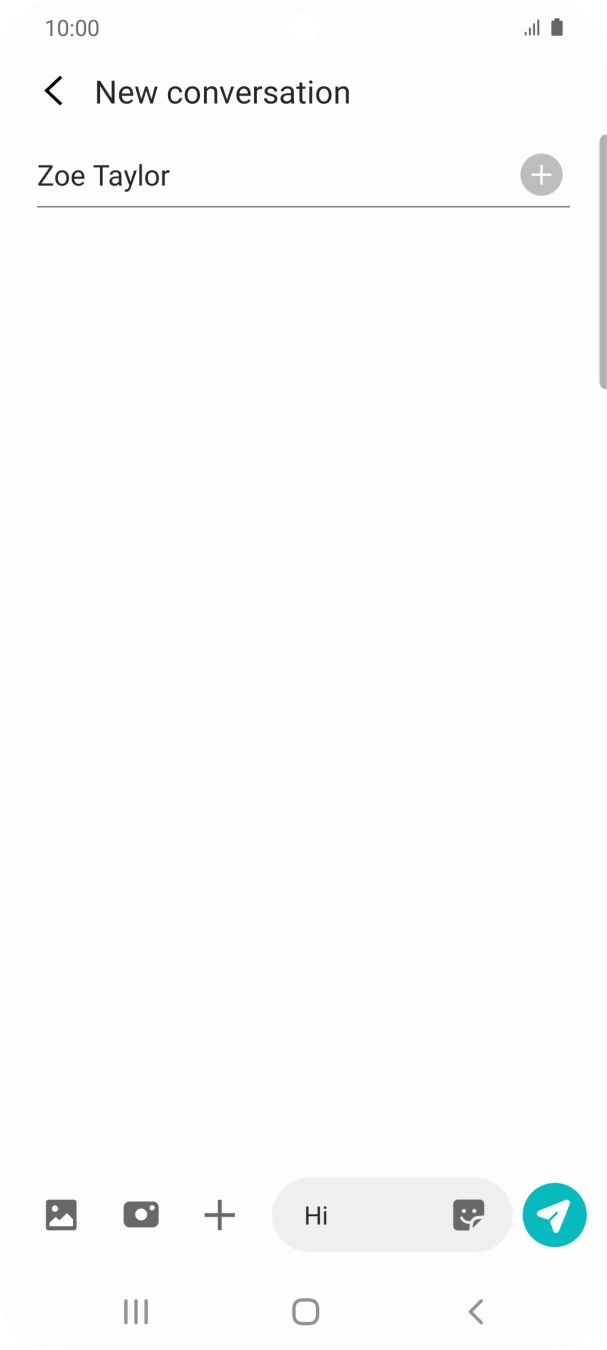Open recent apps from navigation bar
607x1350 pixels.
(135, 1312)
